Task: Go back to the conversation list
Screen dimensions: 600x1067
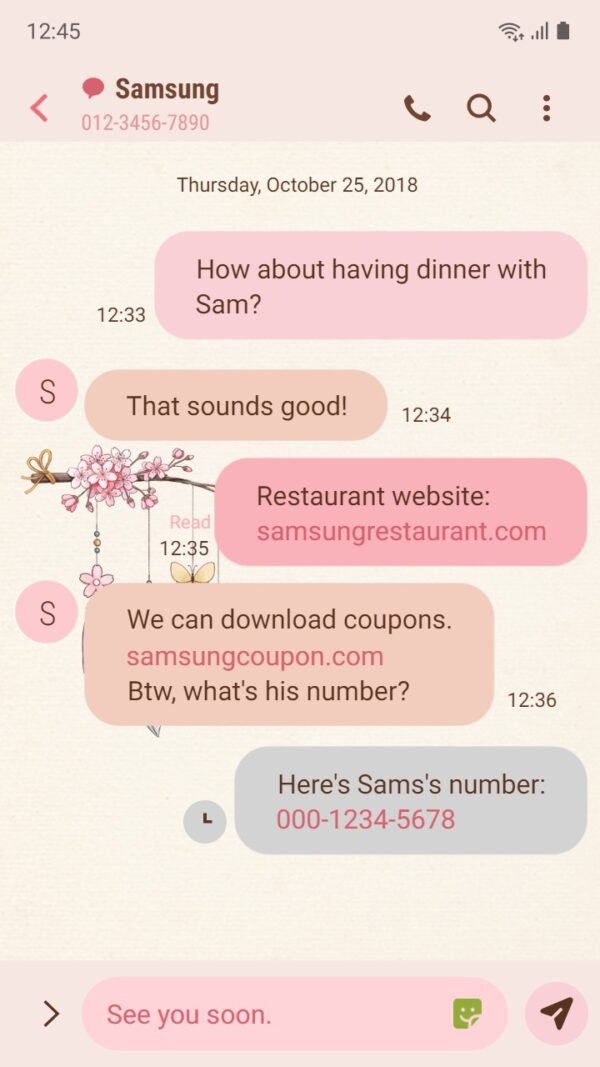Action: pos(39,108)
